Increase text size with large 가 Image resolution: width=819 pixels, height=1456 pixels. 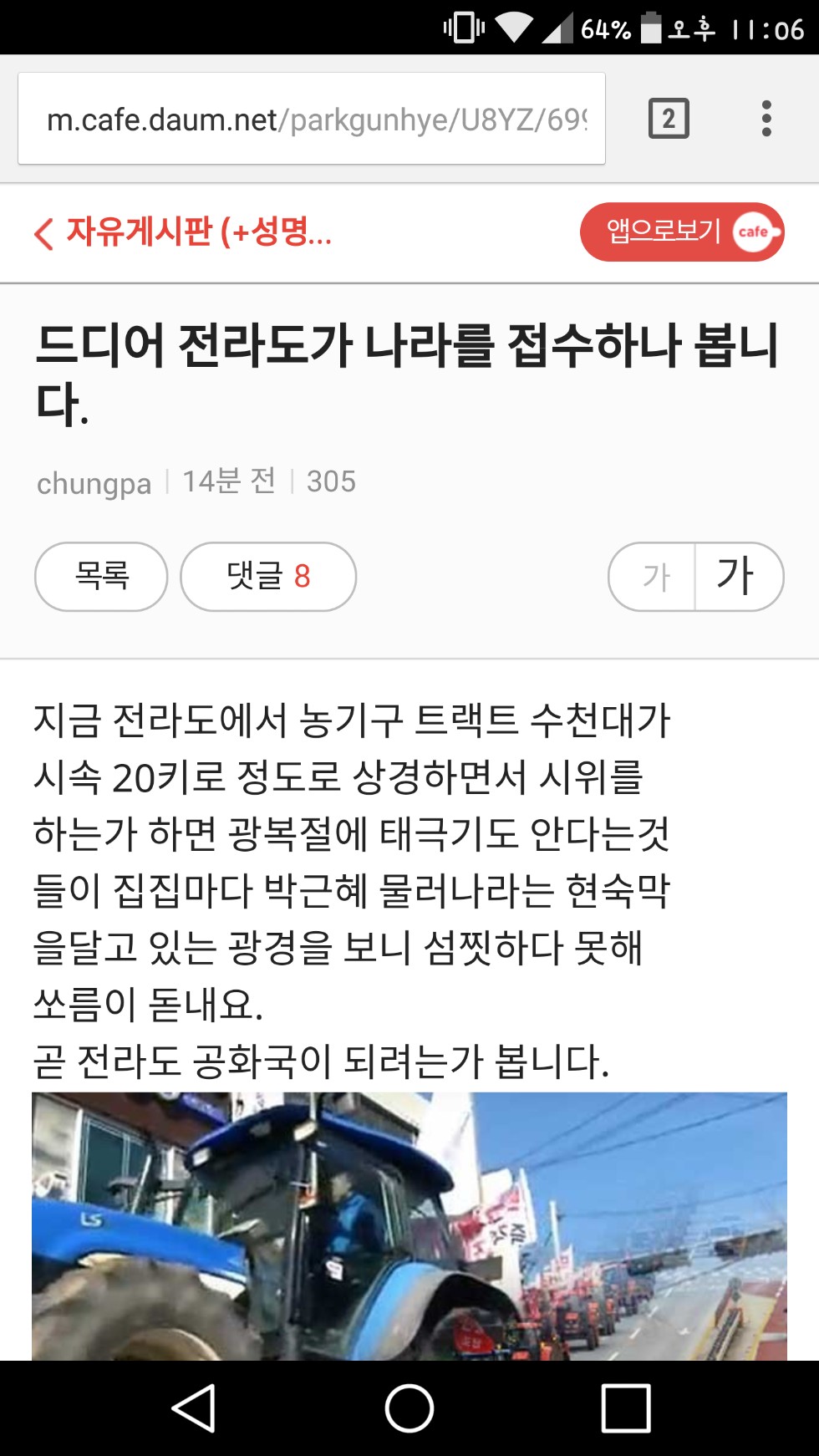point(736,577)
